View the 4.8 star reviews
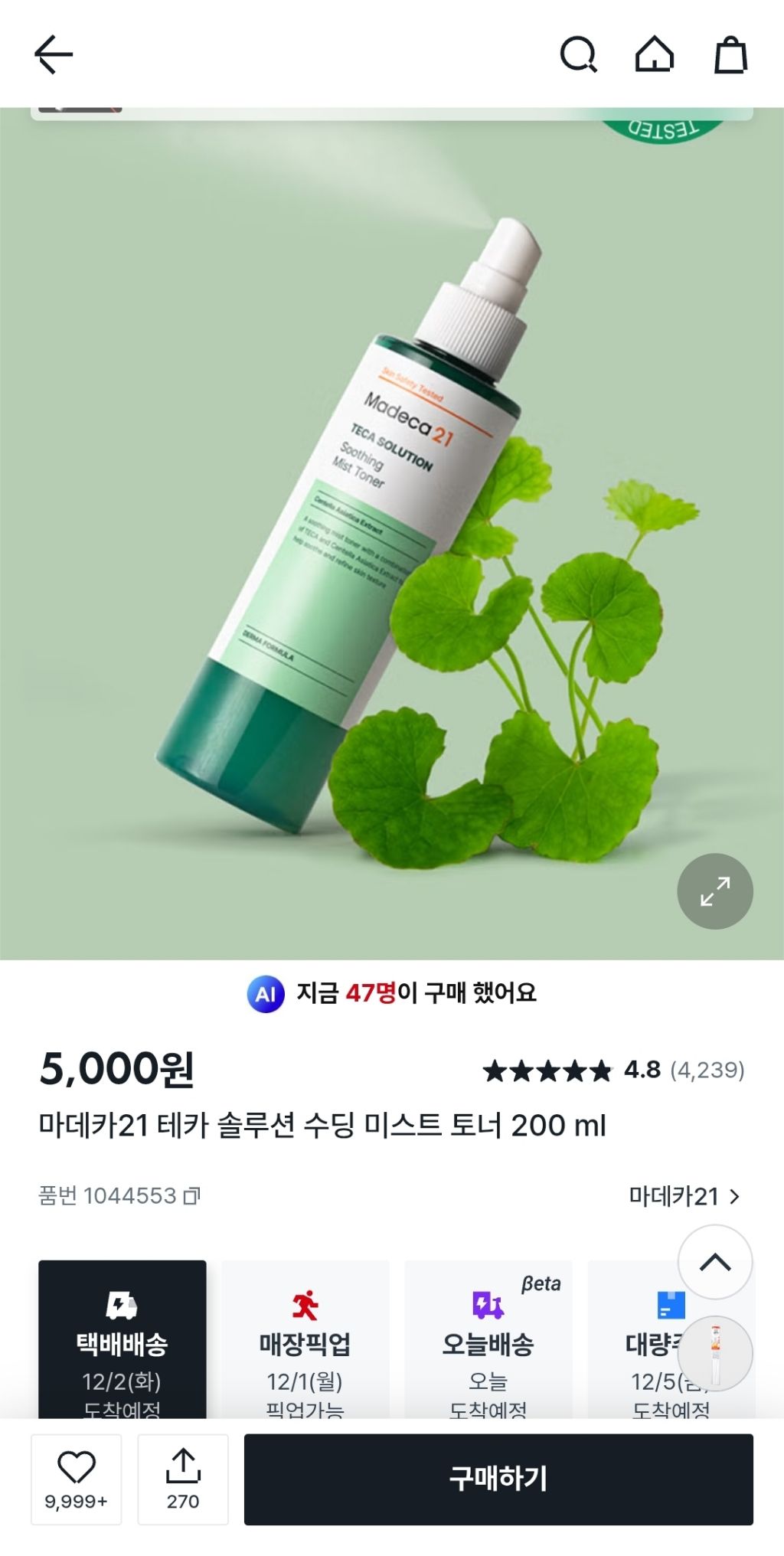Viewport: 784px width, 1556px height. [x=613, y=1070]
